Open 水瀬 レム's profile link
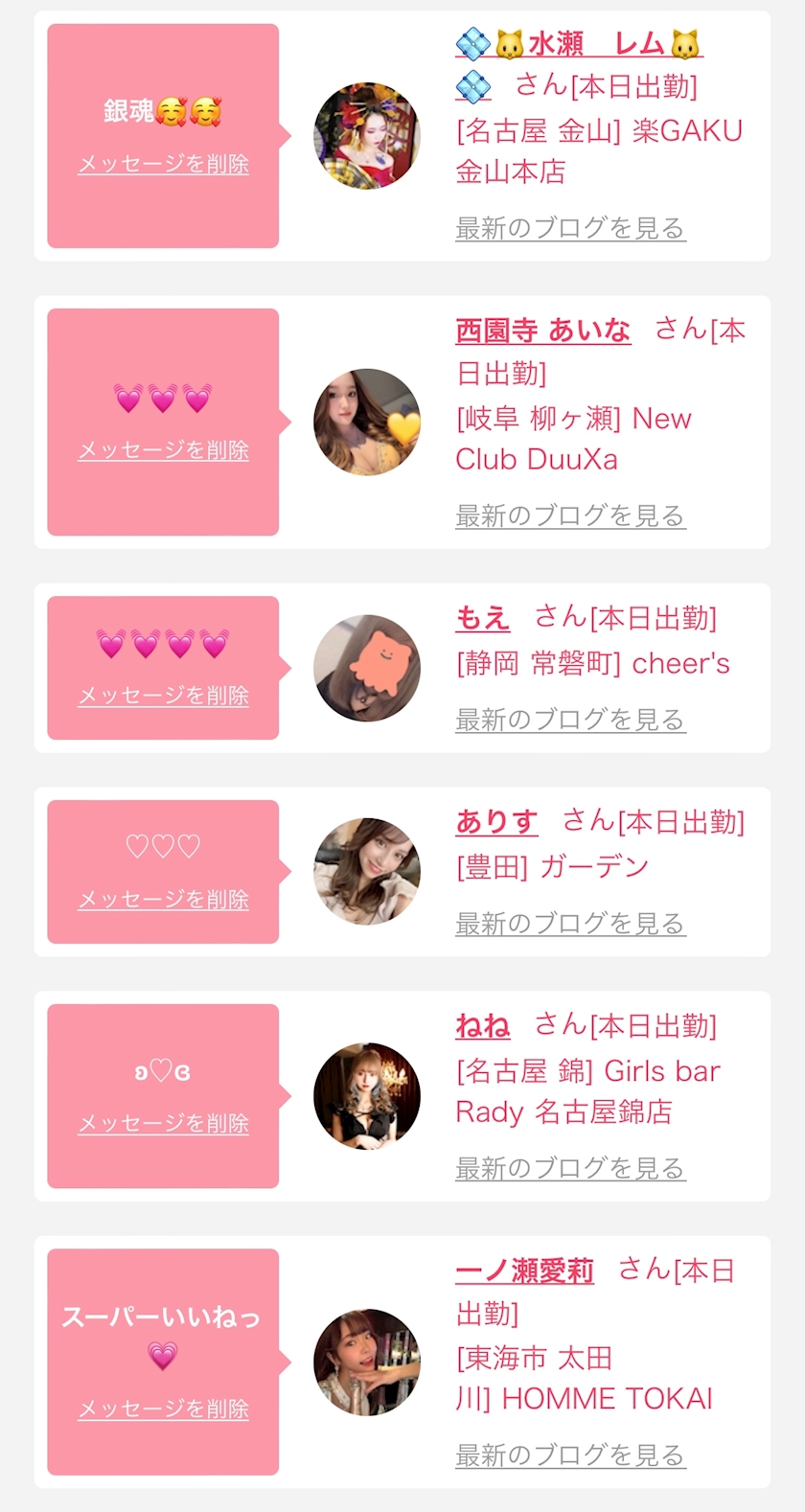 tap(579, 44)
